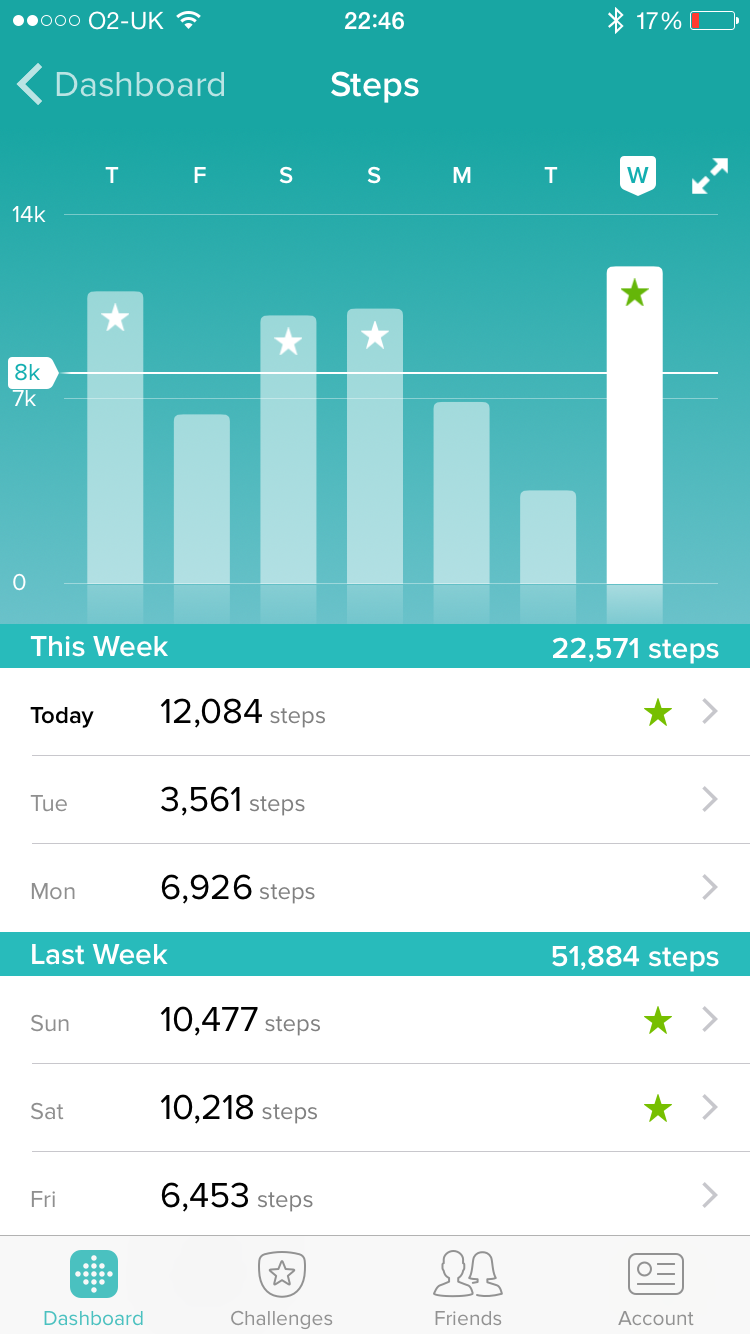Select the highlighted Wednesday bar in the chart
The image size is (750, 1334).
click(635, 425)
